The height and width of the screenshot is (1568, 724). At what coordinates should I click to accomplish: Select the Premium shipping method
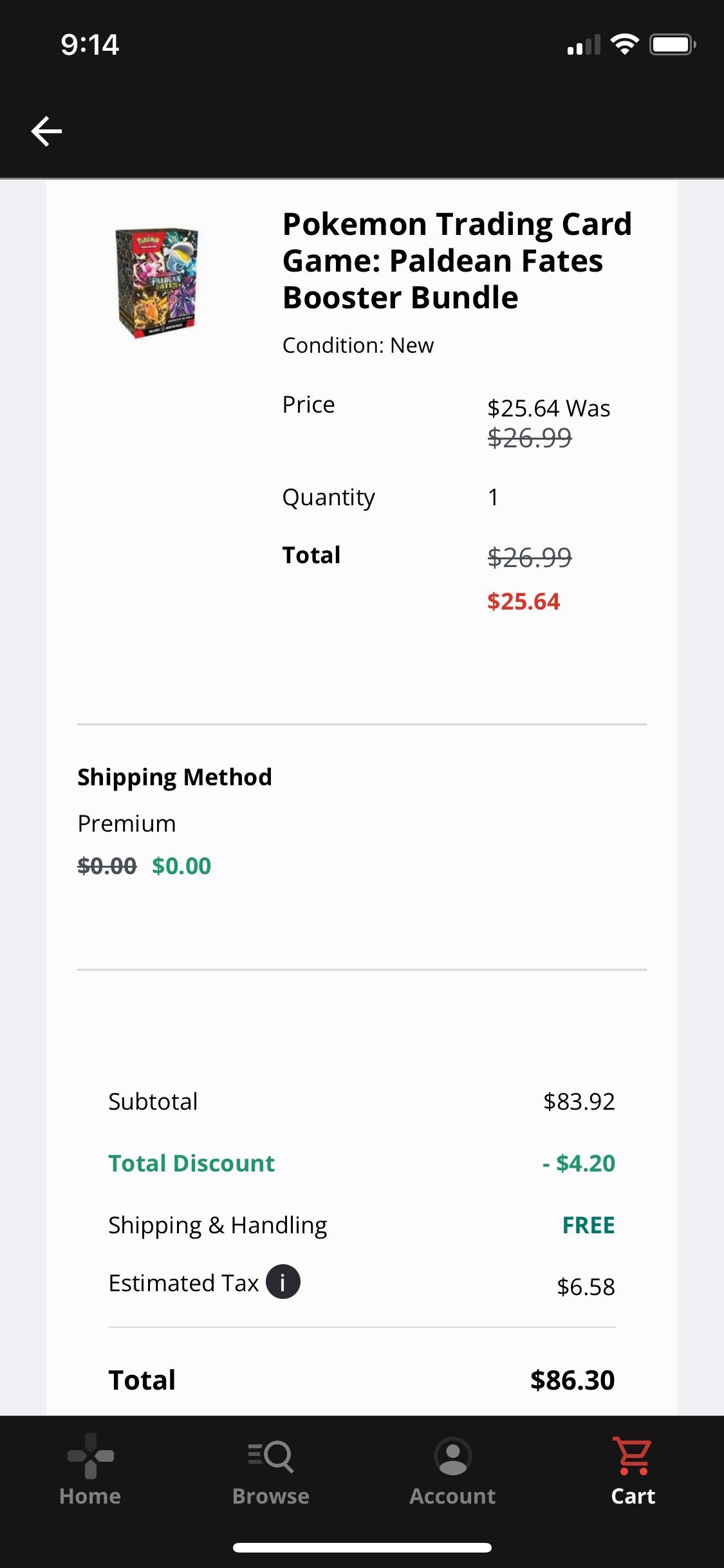tap(126, 823)
